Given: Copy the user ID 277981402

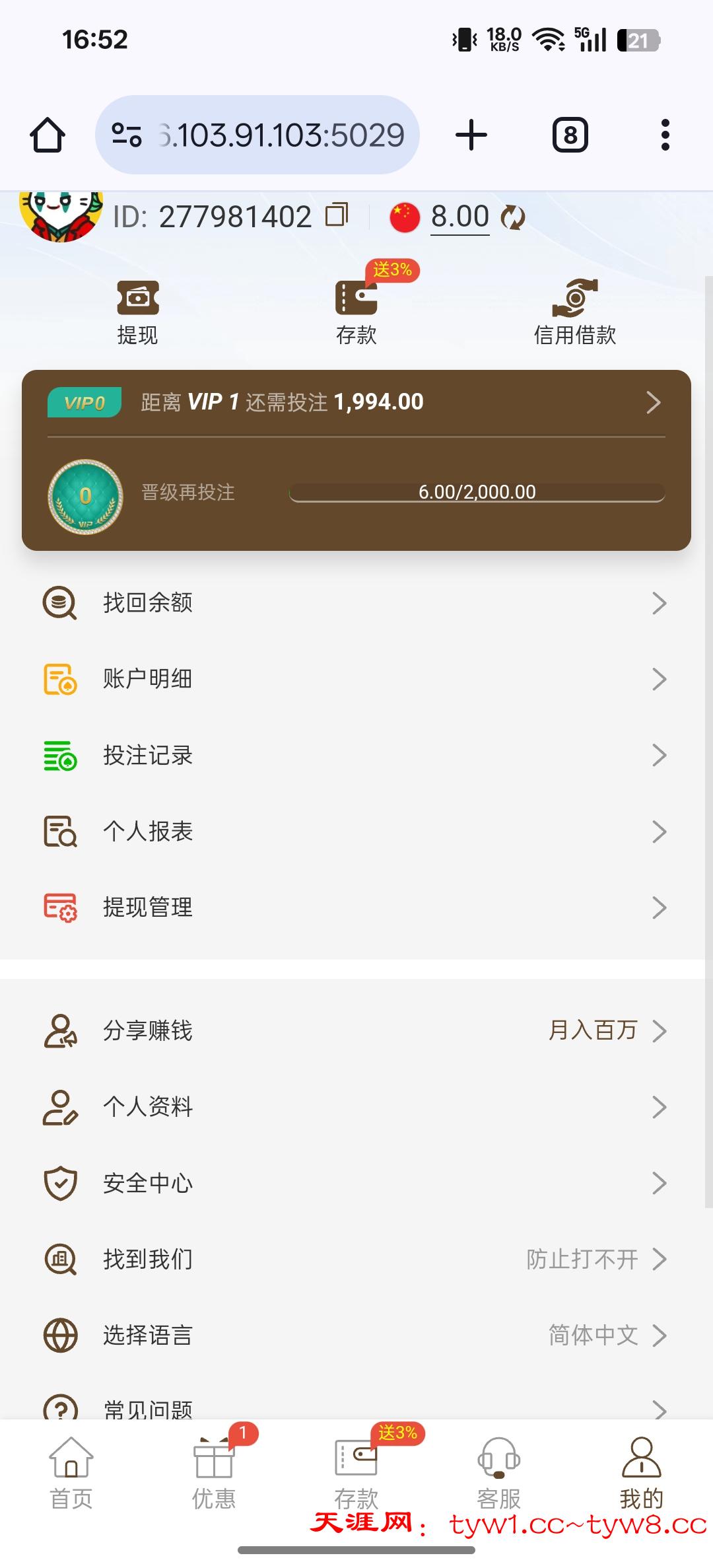Looking at the screenshot, I should click(x=337, y=215).
